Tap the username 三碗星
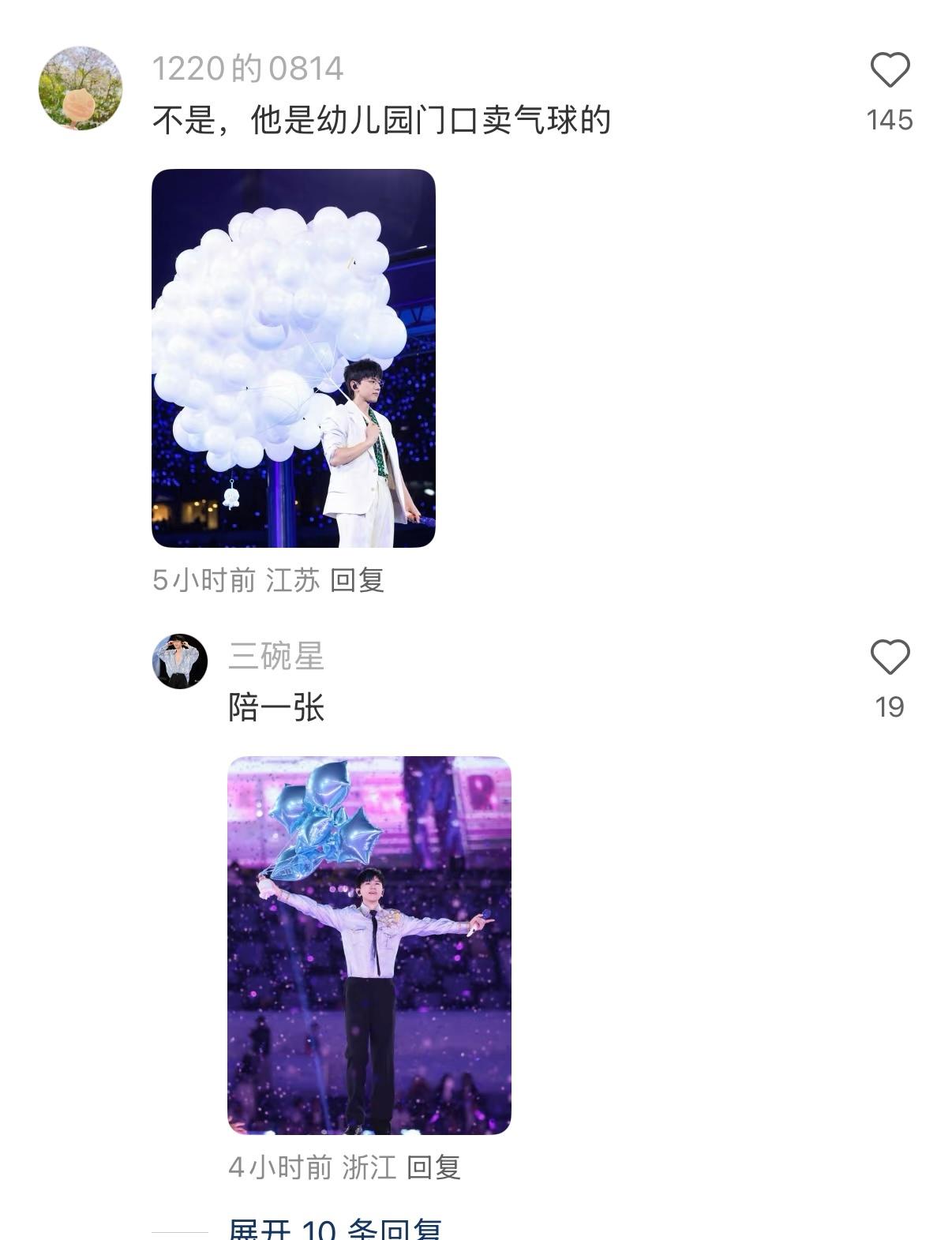 (275, 657)
